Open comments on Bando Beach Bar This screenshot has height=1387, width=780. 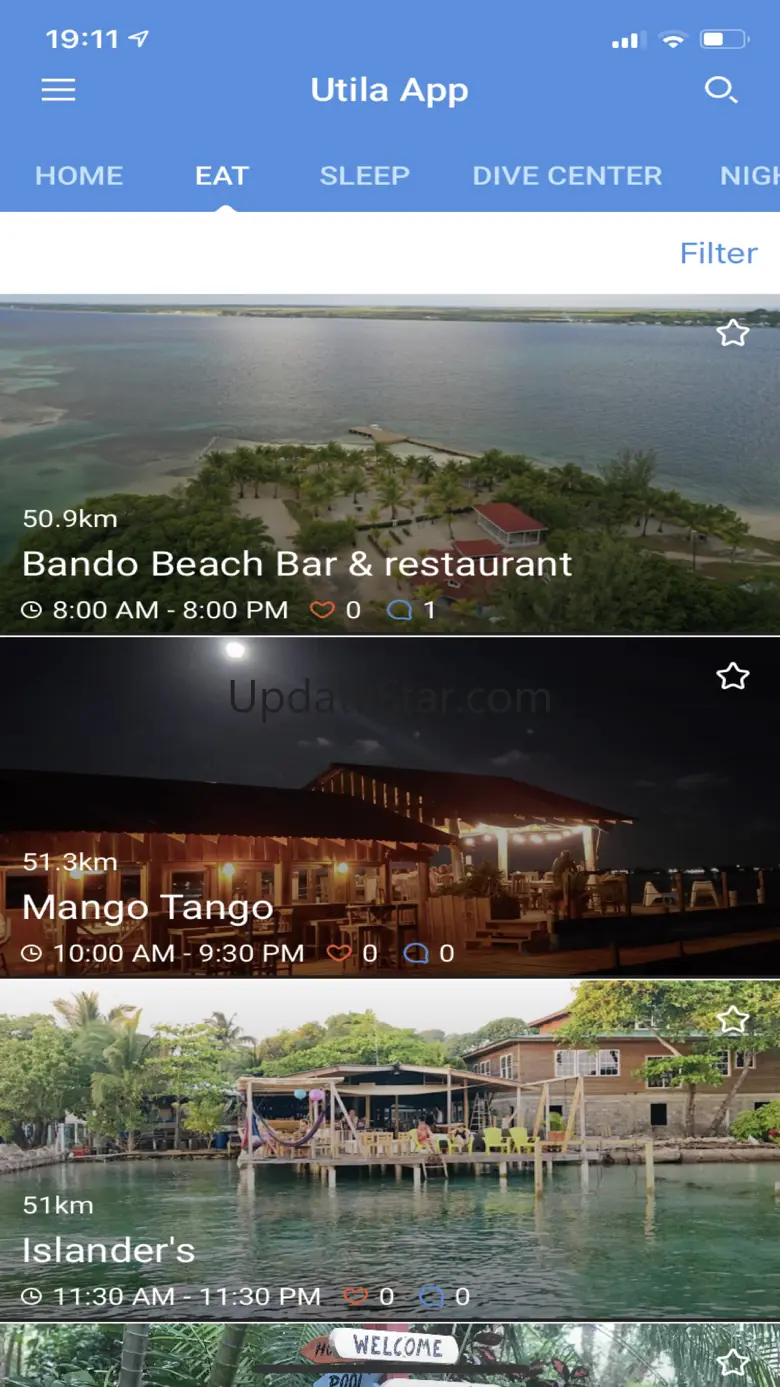(400, 610)
